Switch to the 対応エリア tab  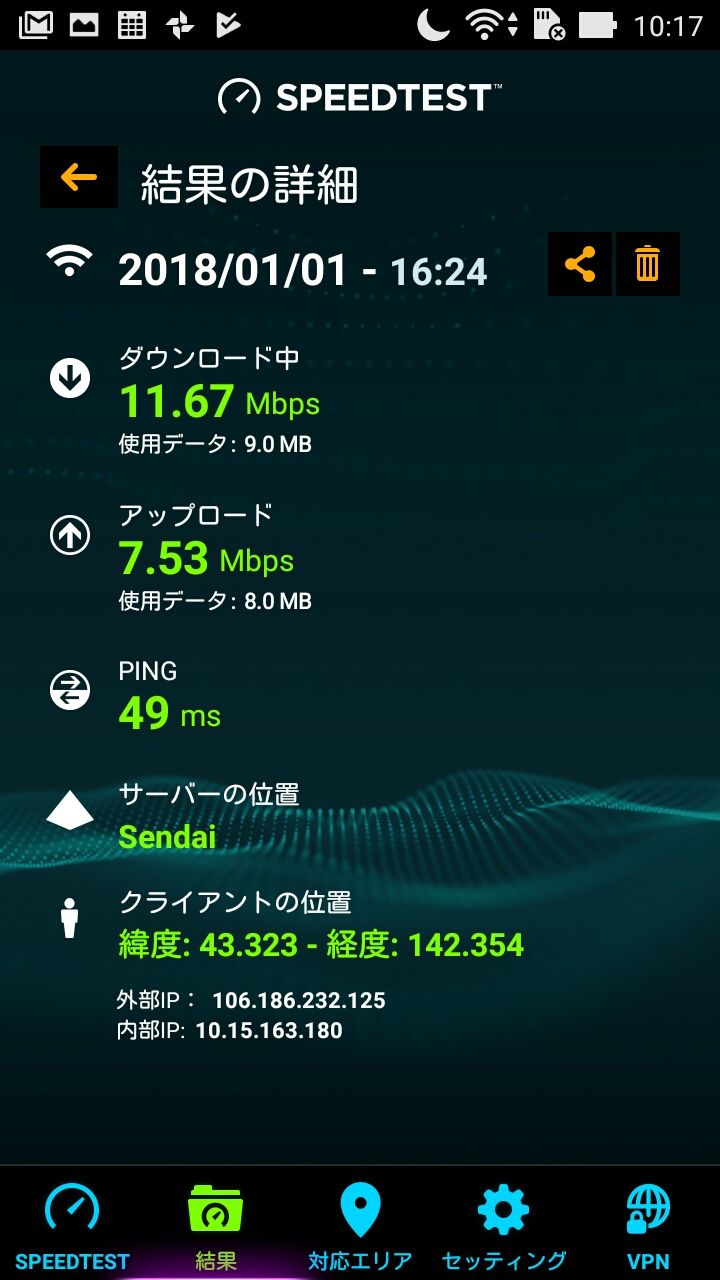point(360,1226)
